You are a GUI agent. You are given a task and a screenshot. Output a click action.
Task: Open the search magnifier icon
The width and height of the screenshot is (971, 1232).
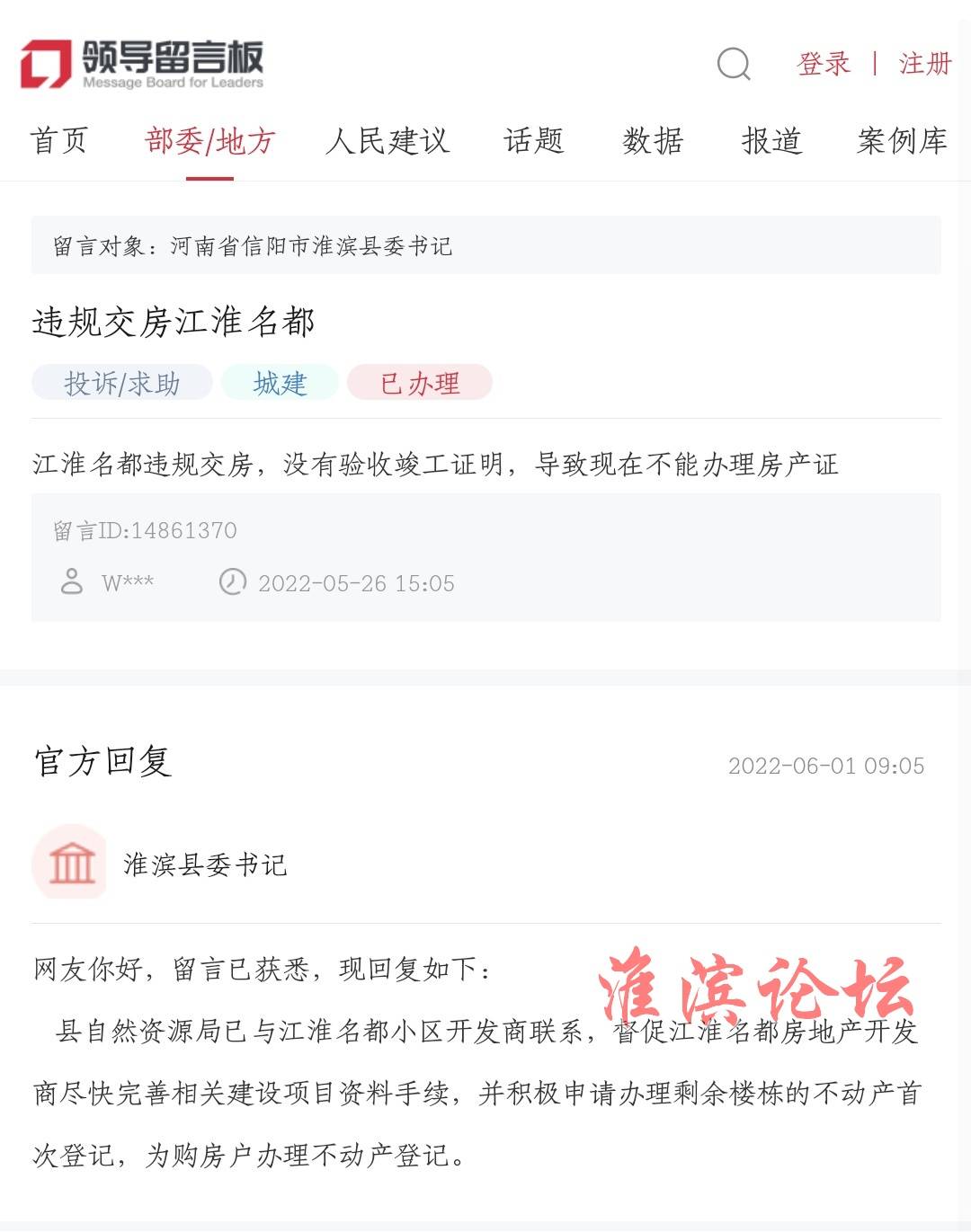tap(734, 64)
